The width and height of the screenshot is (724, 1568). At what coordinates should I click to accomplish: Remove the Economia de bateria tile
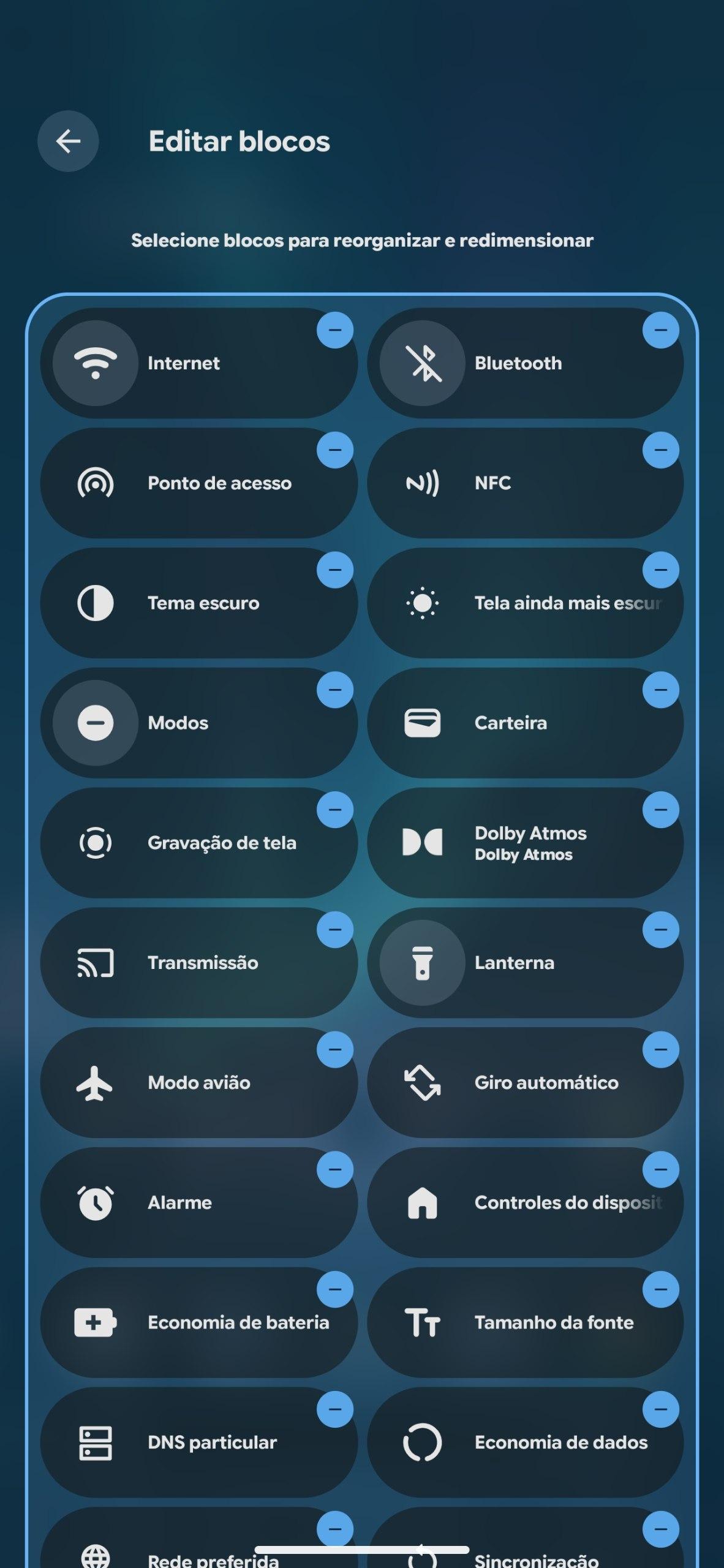pyautogui.click(x=335, y=1290)
